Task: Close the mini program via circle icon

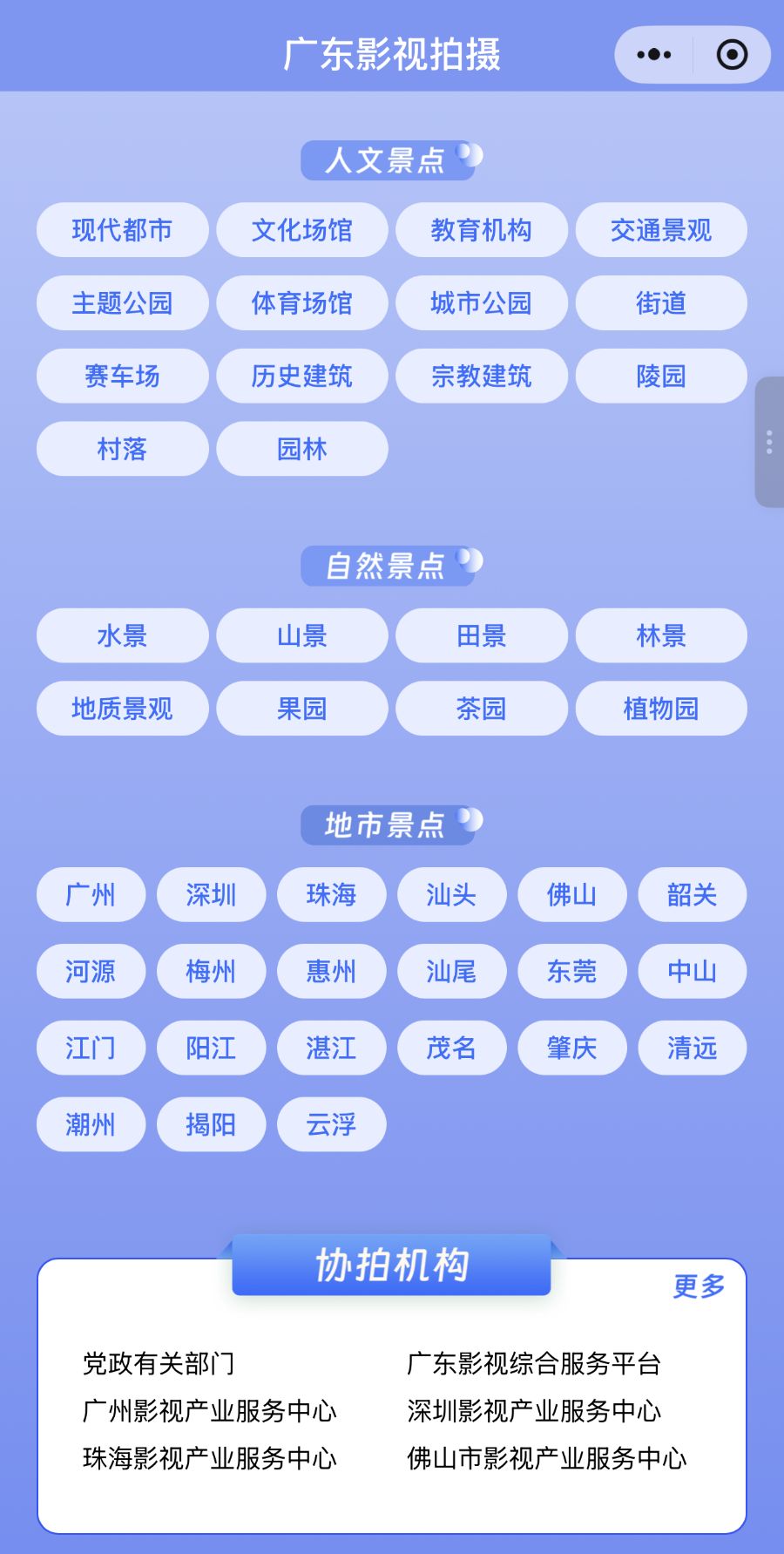Action: pyautogui.click(x=732, y=55)
